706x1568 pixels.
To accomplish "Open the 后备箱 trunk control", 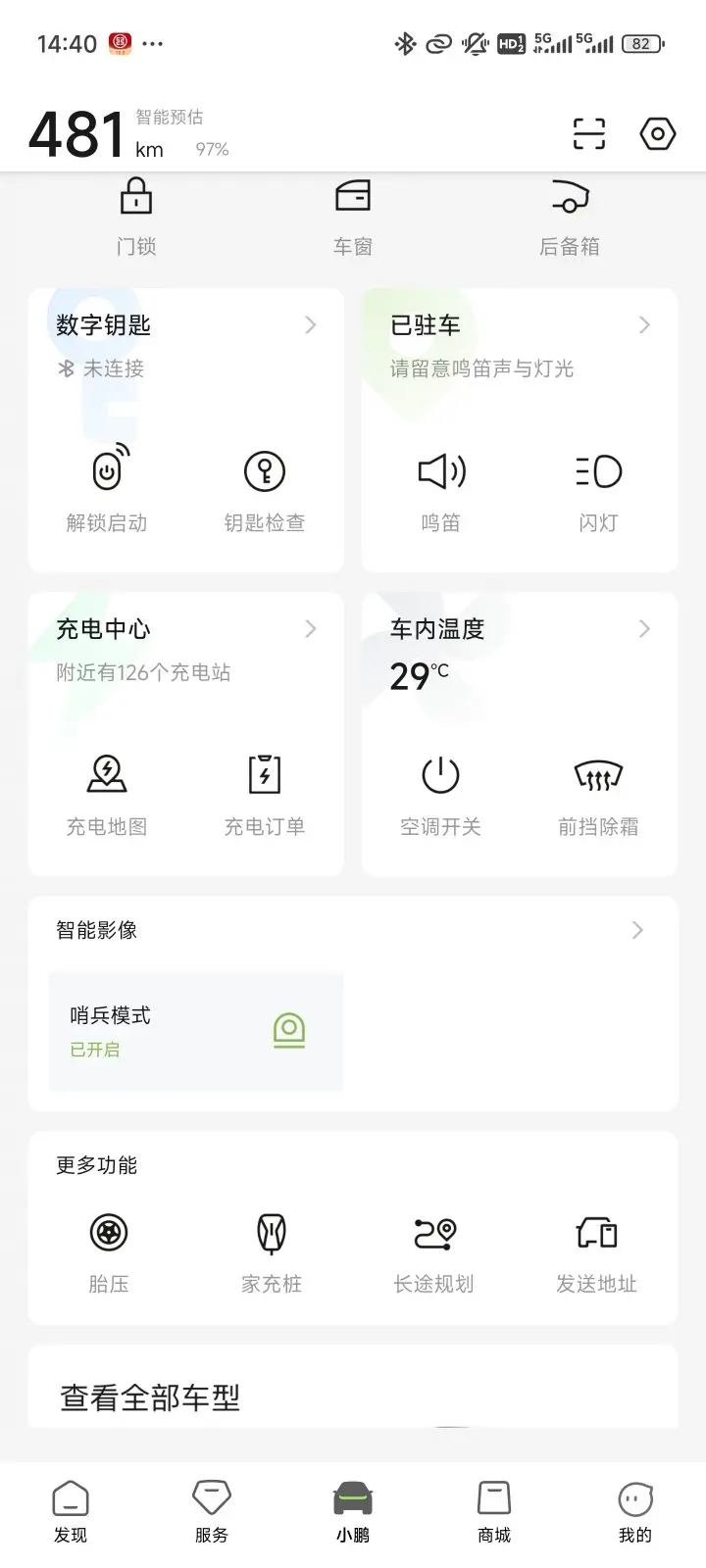I will click(570, 218).
